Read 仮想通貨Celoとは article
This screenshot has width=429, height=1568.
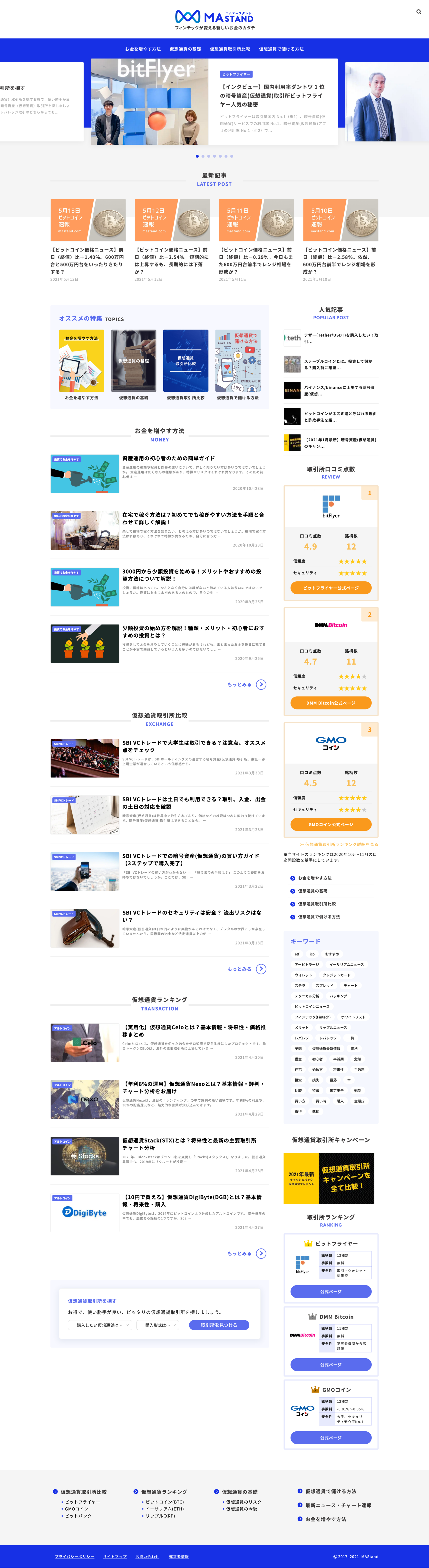click(194, 1030)
